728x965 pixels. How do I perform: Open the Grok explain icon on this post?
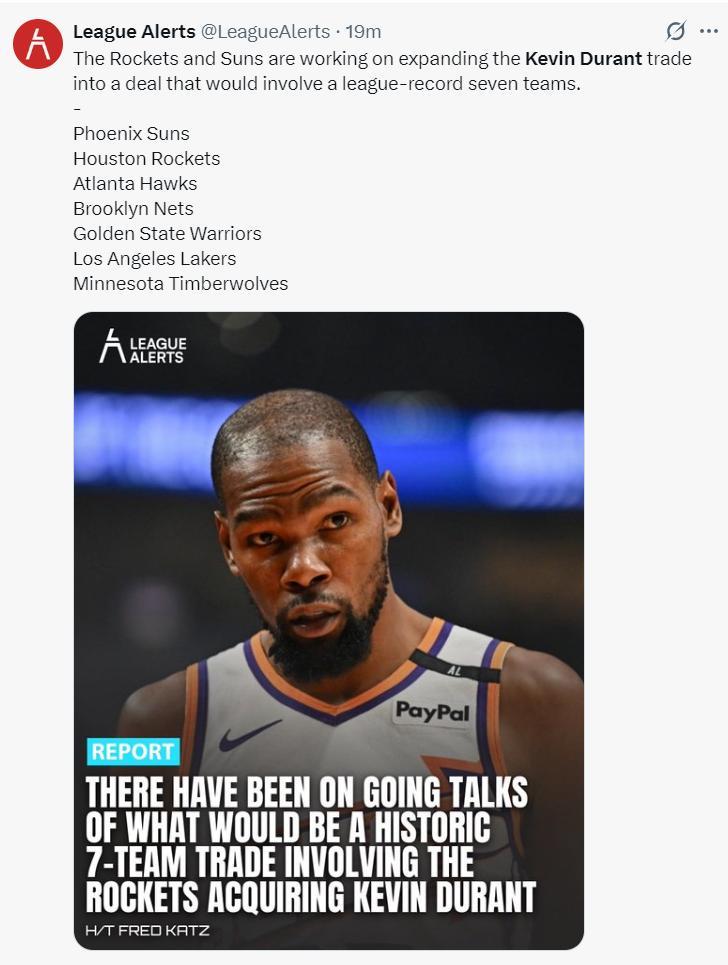pos(677,31)
